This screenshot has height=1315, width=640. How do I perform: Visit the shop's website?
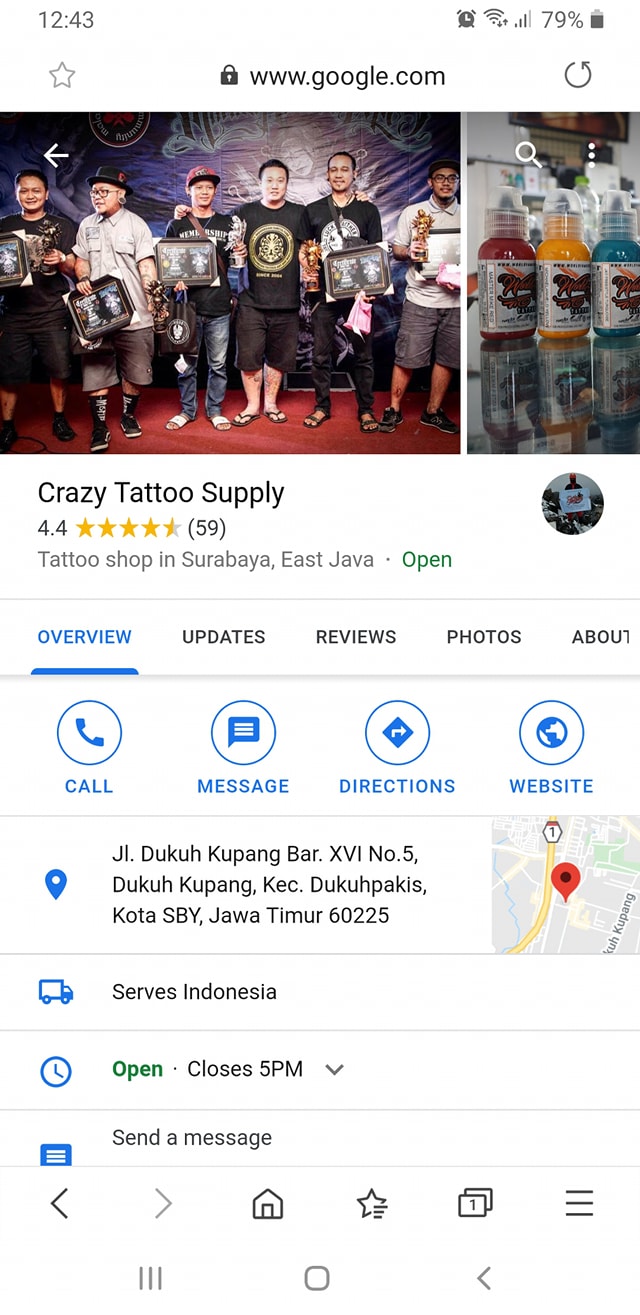point(551,748)
